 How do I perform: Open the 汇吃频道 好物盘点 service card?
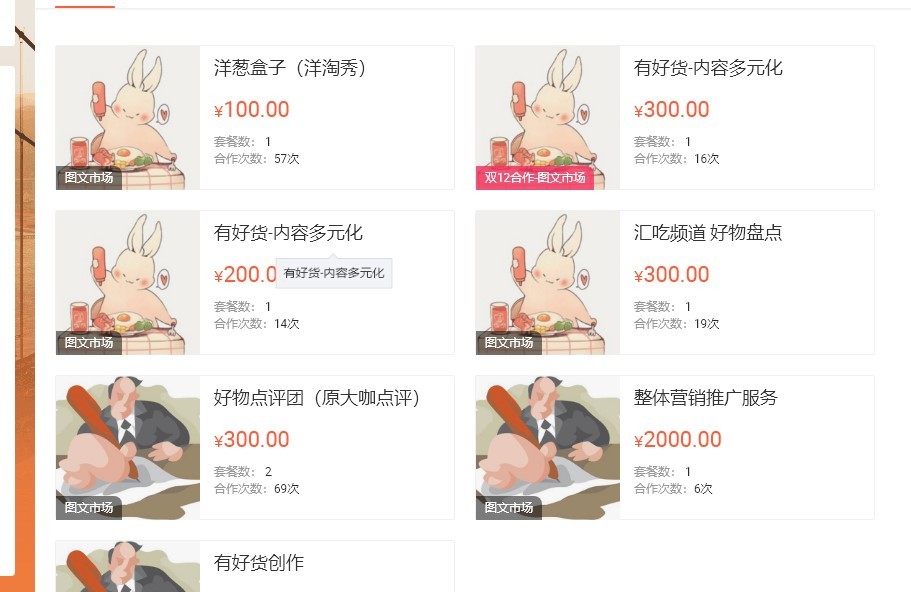[x=708, y=234]
